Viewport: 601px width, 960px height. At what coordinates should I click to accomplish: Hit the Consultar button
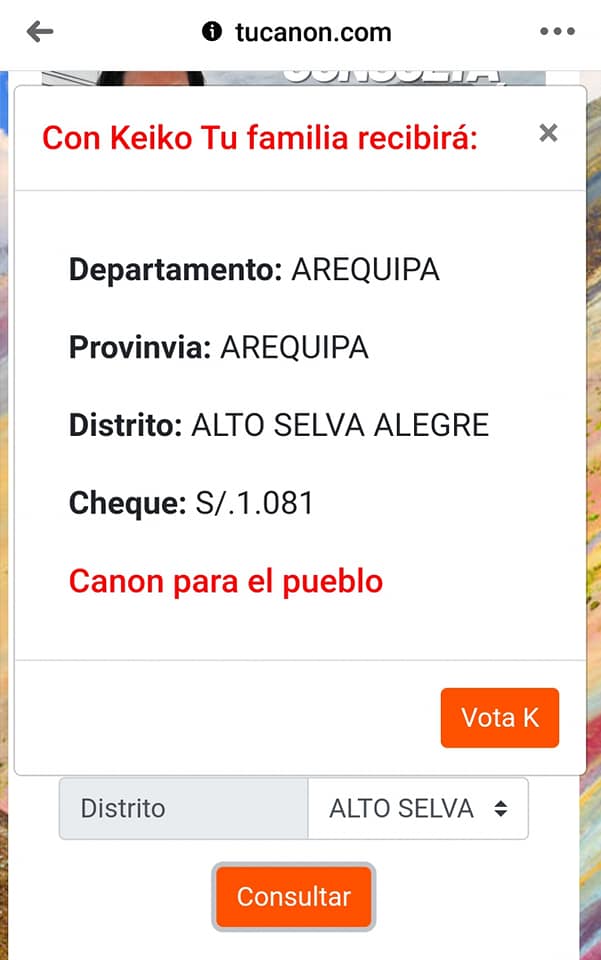click(294, 896)
